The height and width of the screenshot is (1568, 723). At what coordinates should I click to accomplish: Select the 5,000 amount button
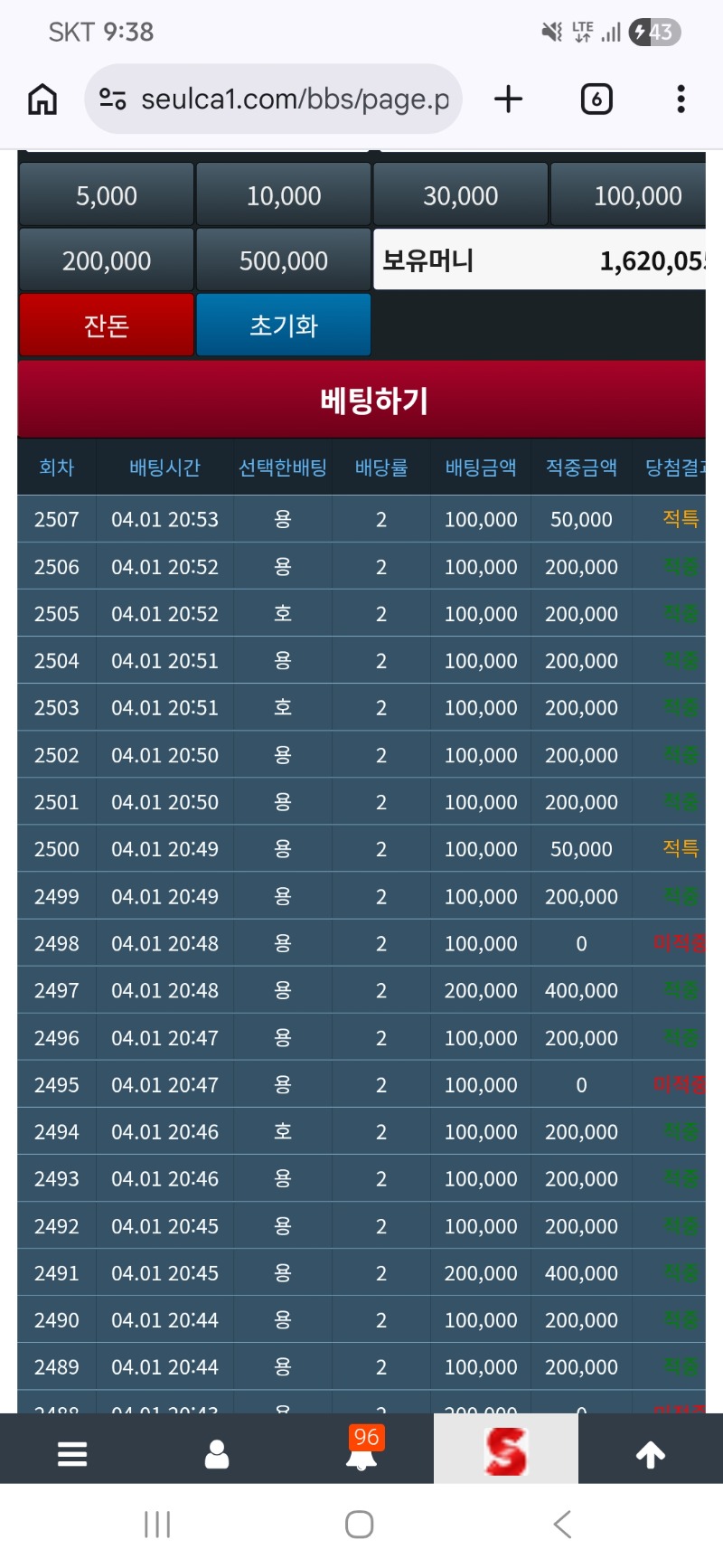107,195
